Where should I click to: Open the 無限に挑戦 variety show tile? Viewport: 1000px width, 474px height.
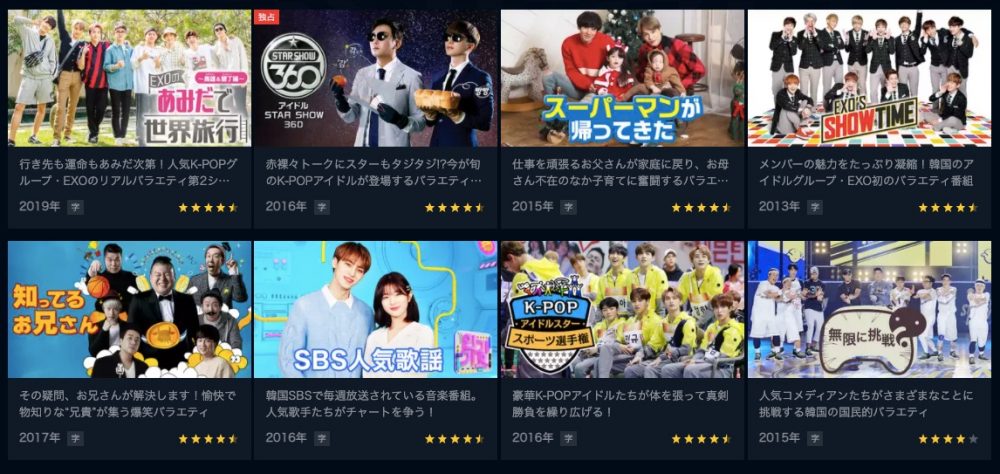coord(869,309)
